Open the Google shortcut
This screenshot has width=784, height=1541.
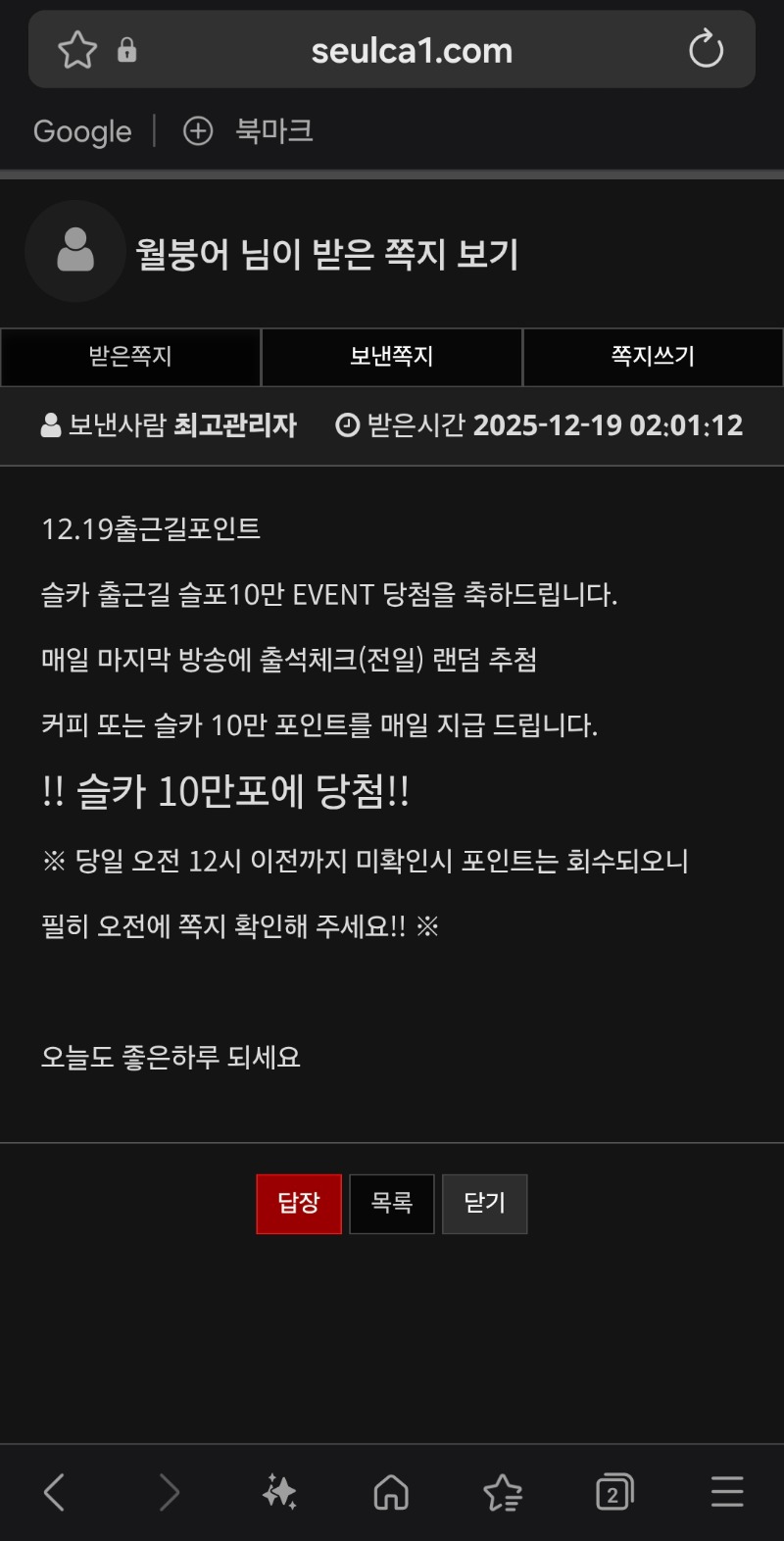tap(82, 131)
